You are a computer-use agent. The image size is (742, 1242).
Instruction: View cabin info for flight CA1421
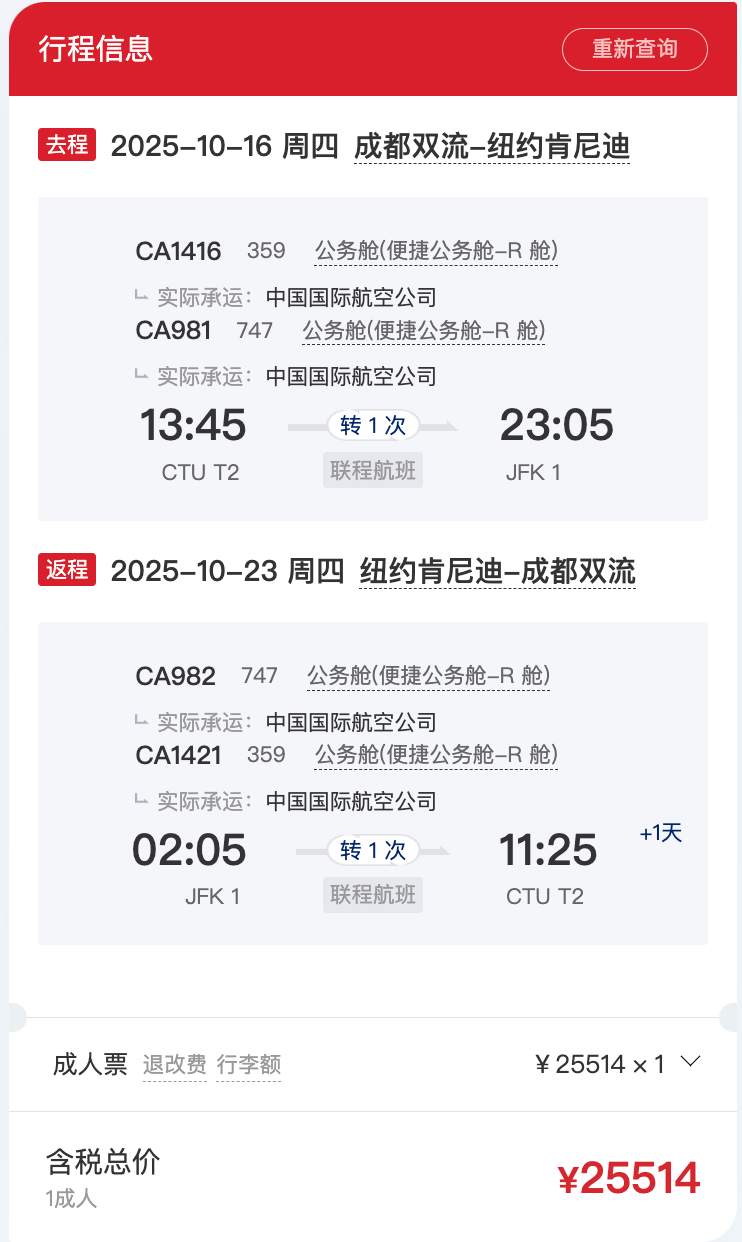click(436, 755)
